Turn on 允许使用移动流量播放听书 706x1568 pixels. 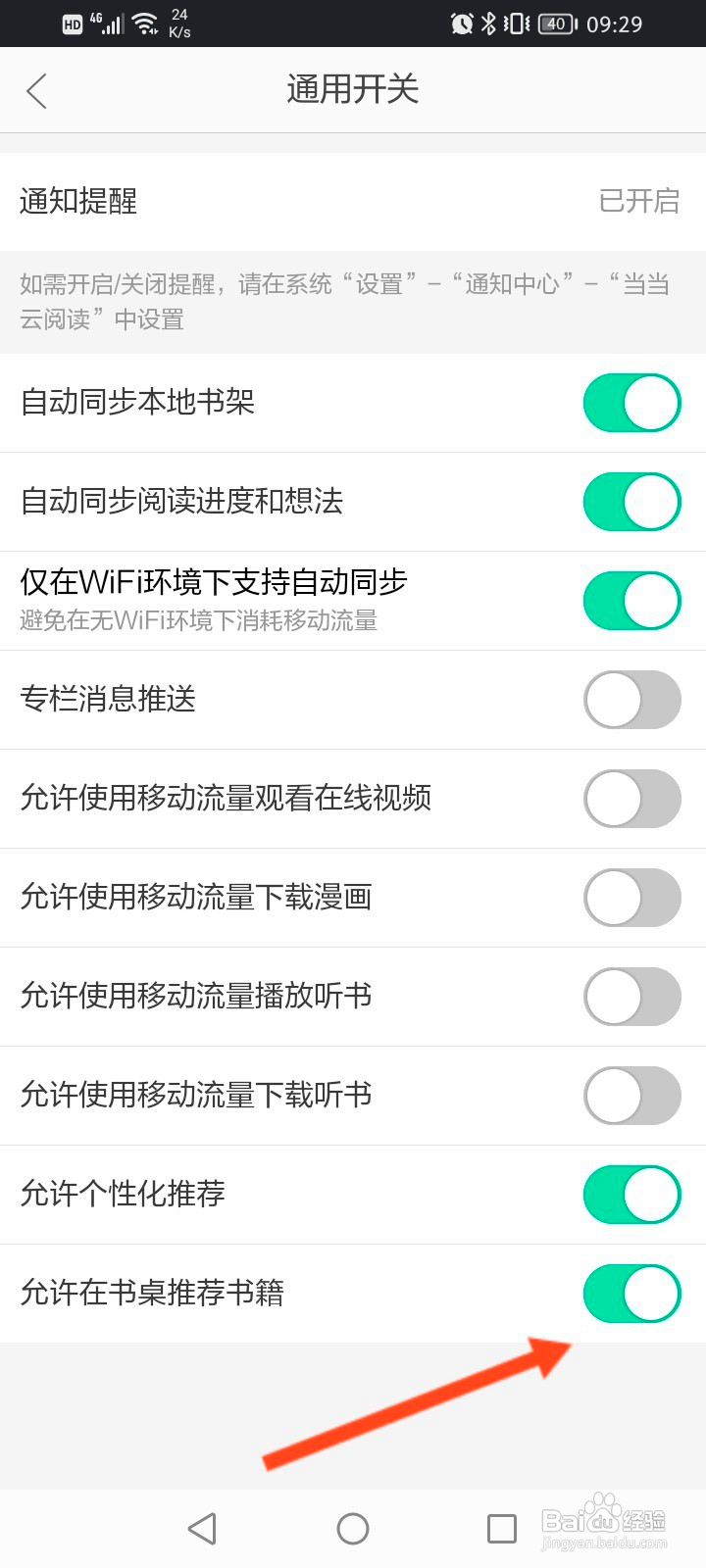[x=631, y=997]
